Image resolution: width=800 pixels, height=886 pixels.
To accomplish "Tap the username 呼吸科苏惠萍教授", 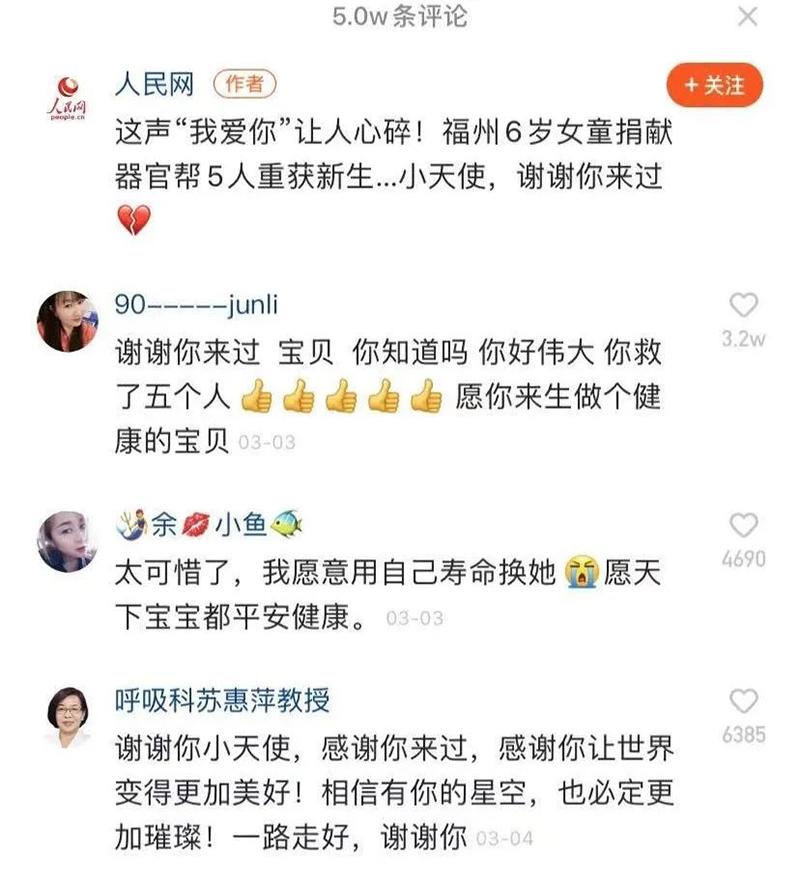I will click(x=222, y=699).
